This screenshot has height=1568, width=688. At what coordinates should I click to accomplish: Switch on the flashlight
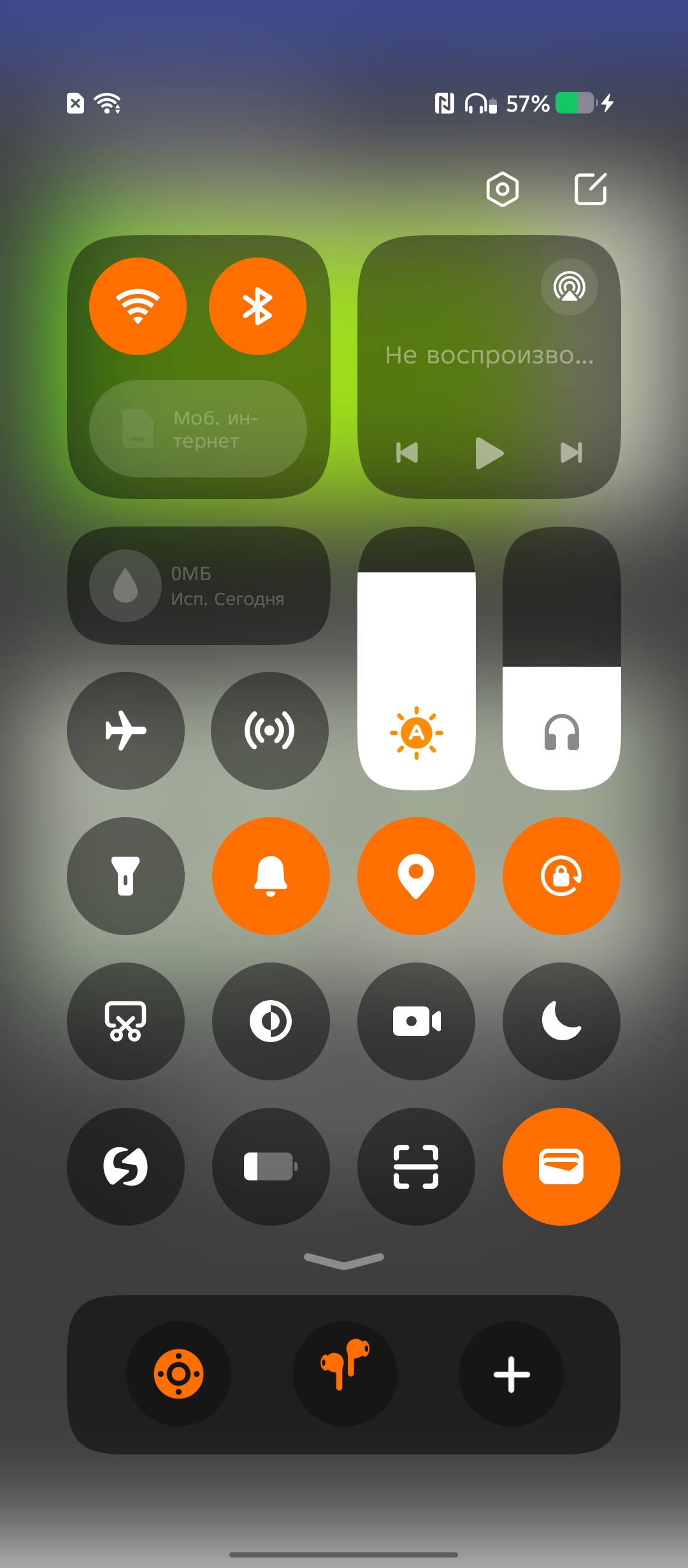coord(125,876)
